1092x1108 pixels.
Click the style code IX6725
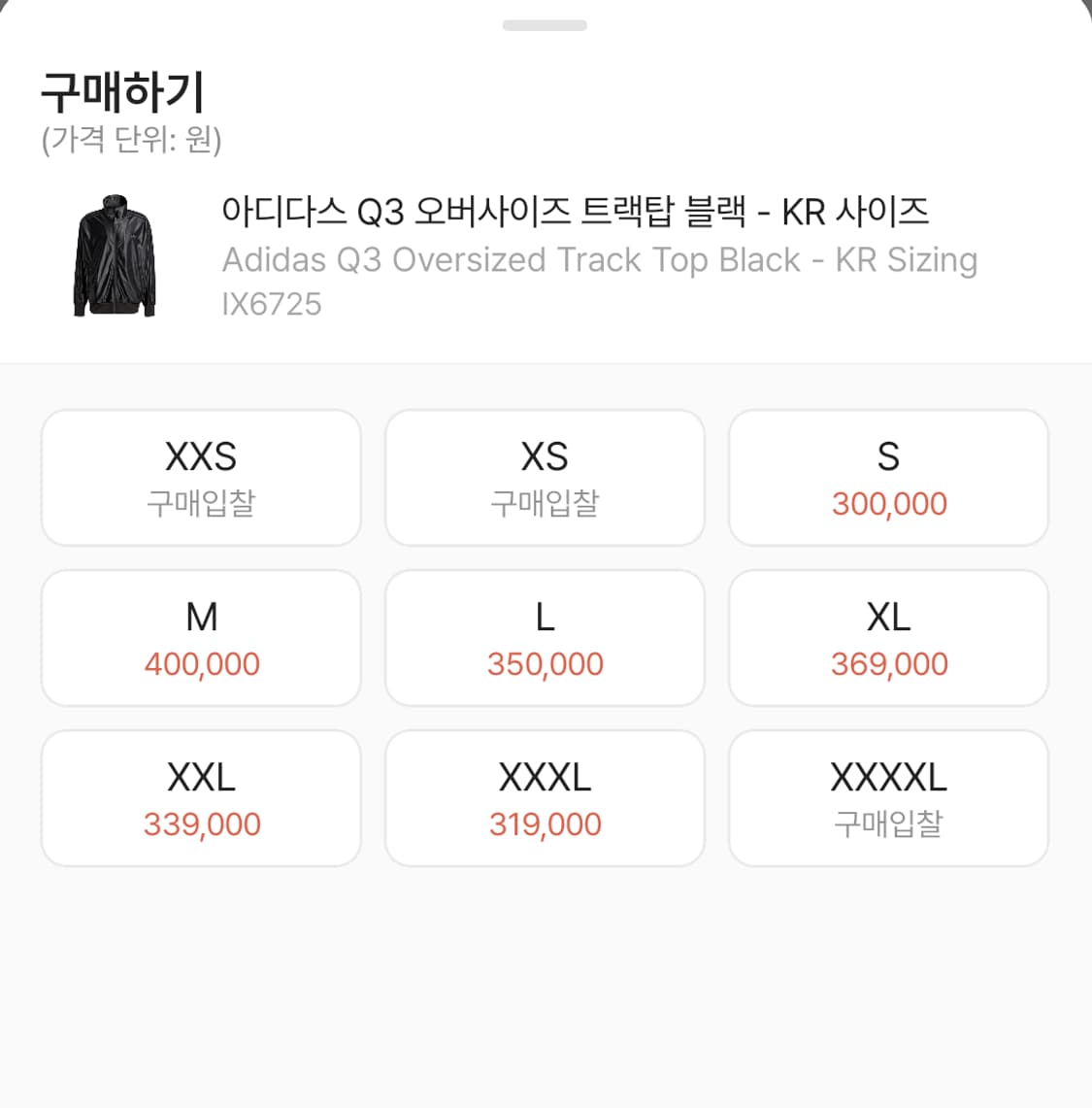point(273,304)
